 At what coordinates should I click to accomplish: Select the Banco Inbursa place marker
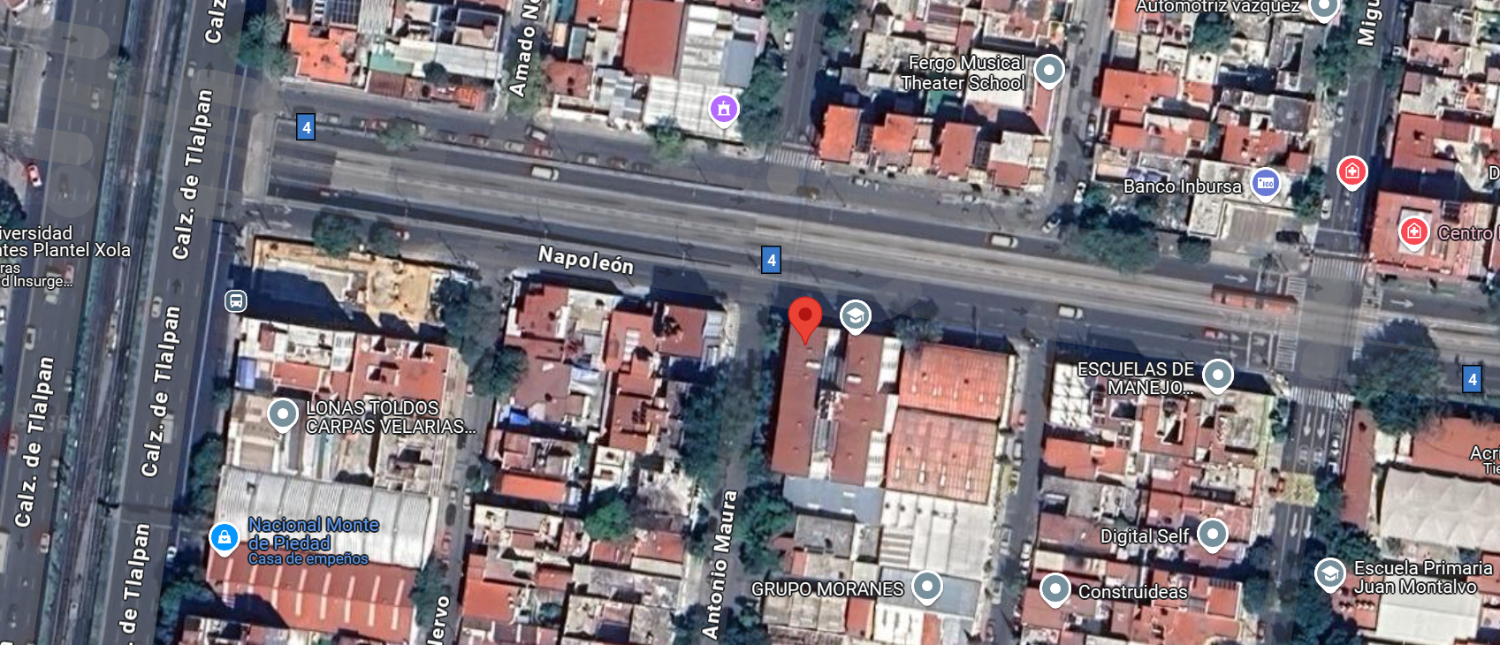coord(1266,184)
